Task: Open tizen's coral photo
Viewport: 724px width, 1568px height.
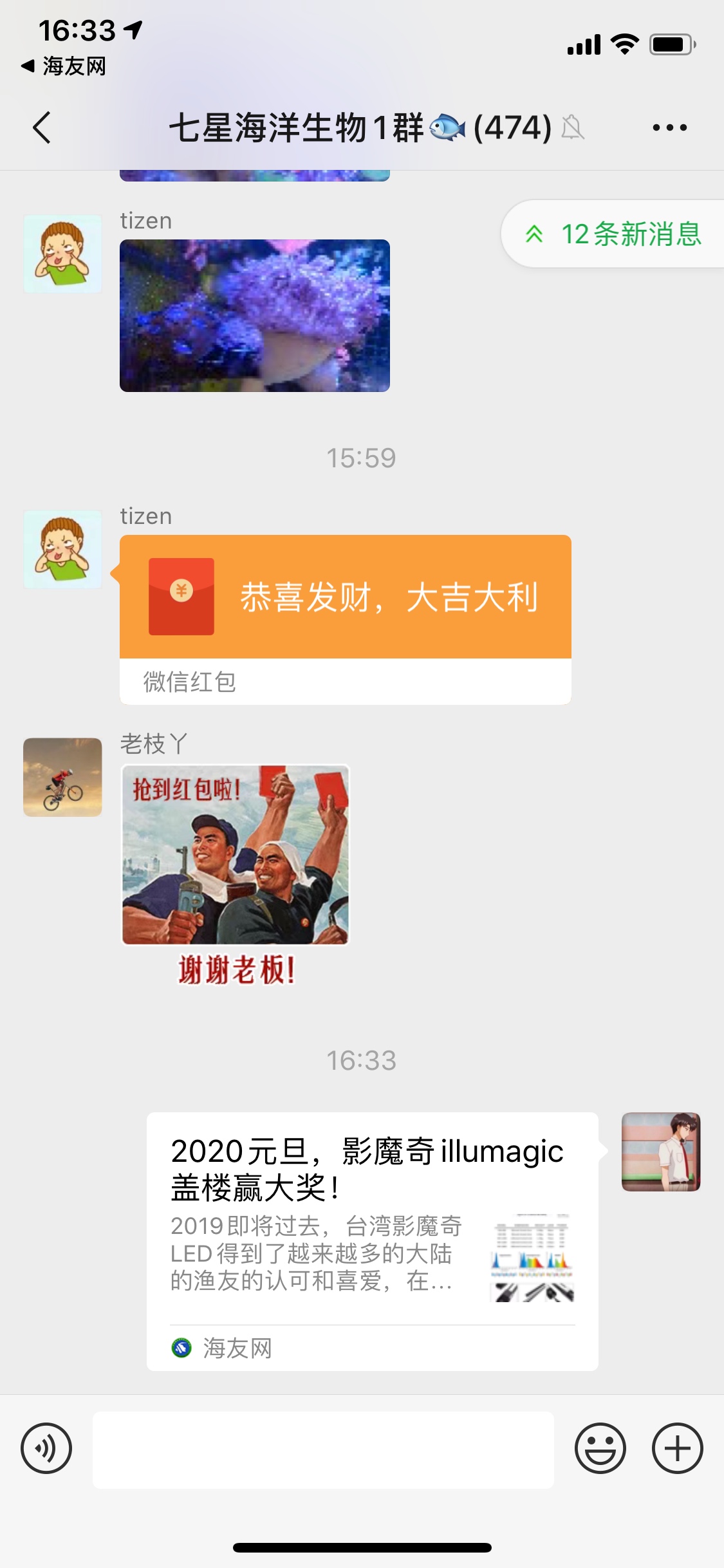Action: click(255, 315)
